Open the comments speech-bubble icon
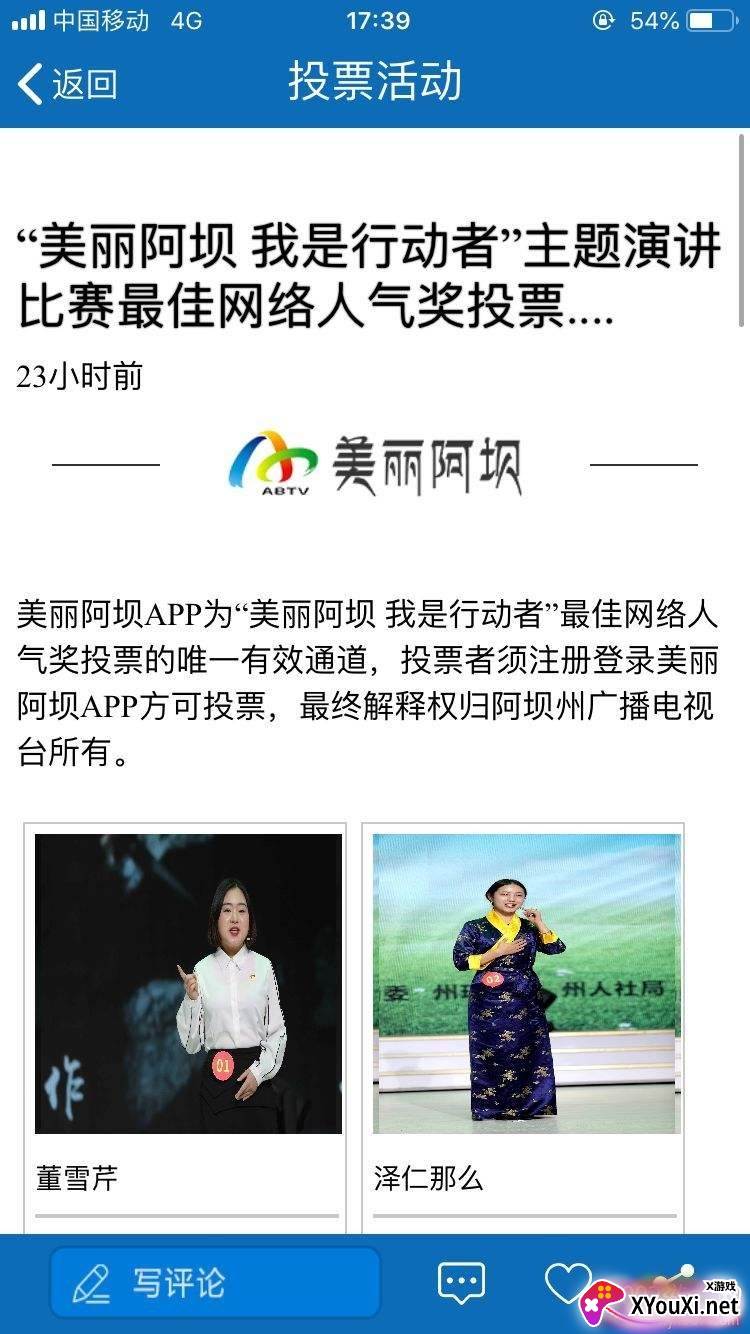 click(x=461, y=1282)
